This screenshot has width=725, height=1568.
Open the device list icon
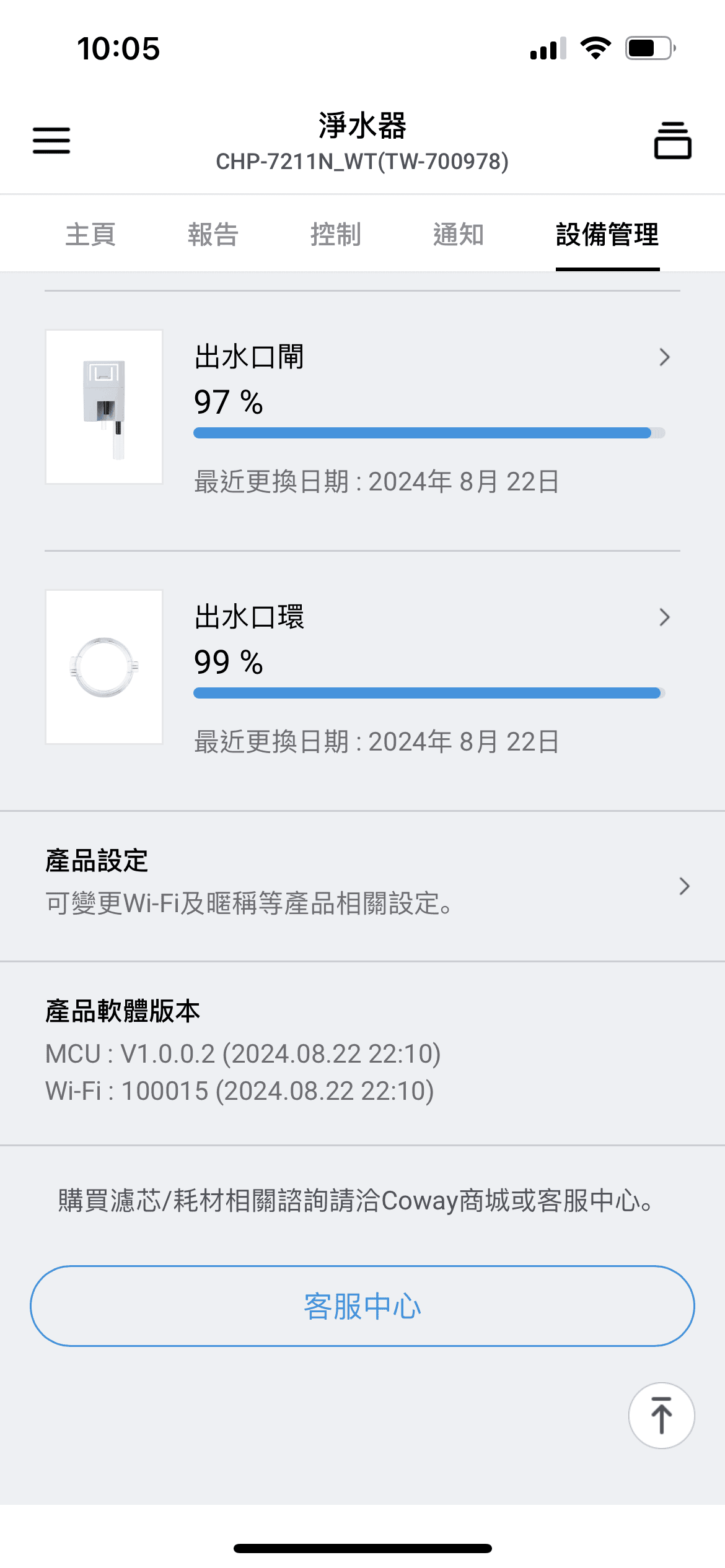click(x=672, y=141)
